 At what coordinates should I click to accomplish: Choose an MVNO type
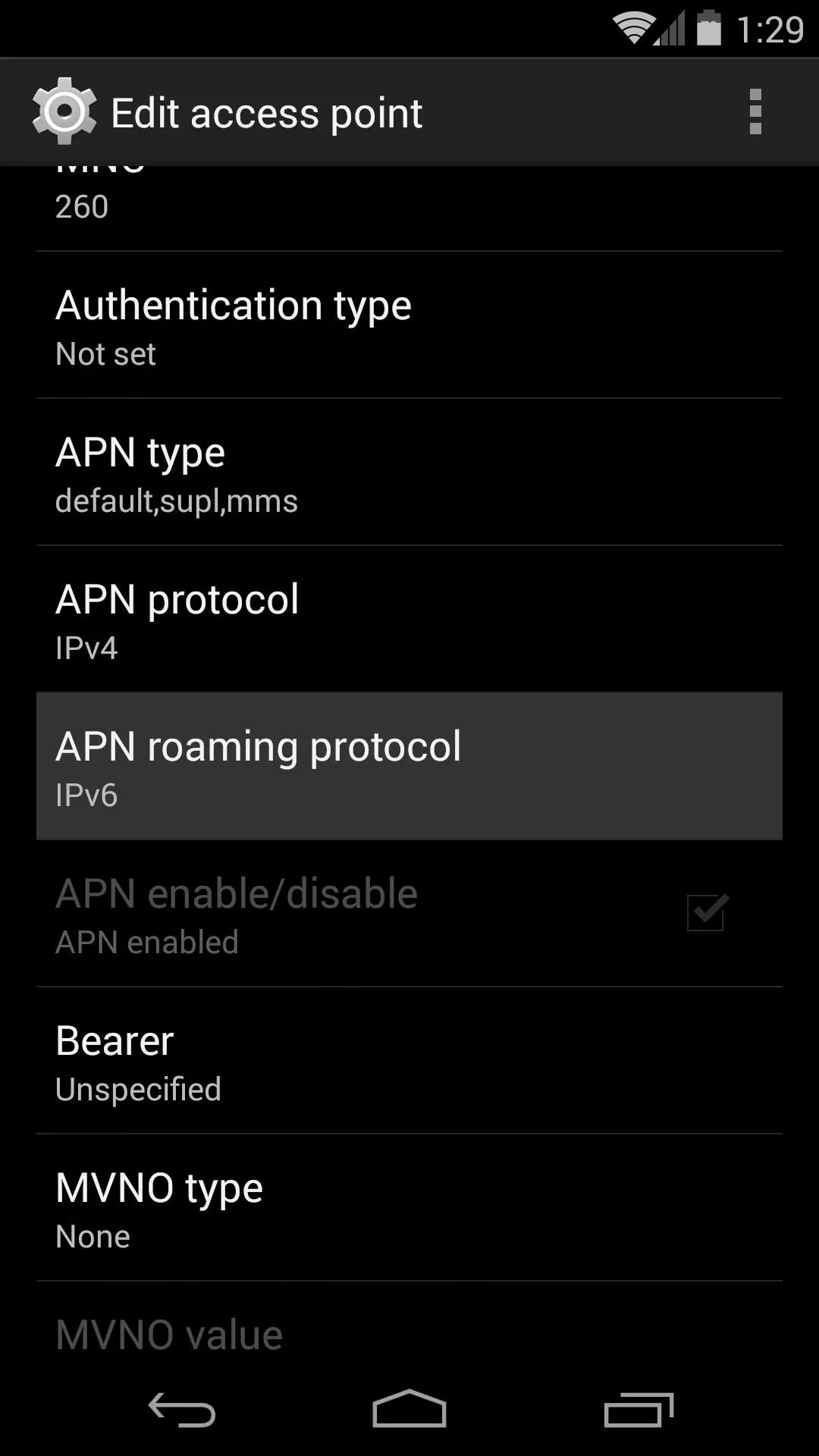pyautogui.click(x=409, y=1208)
